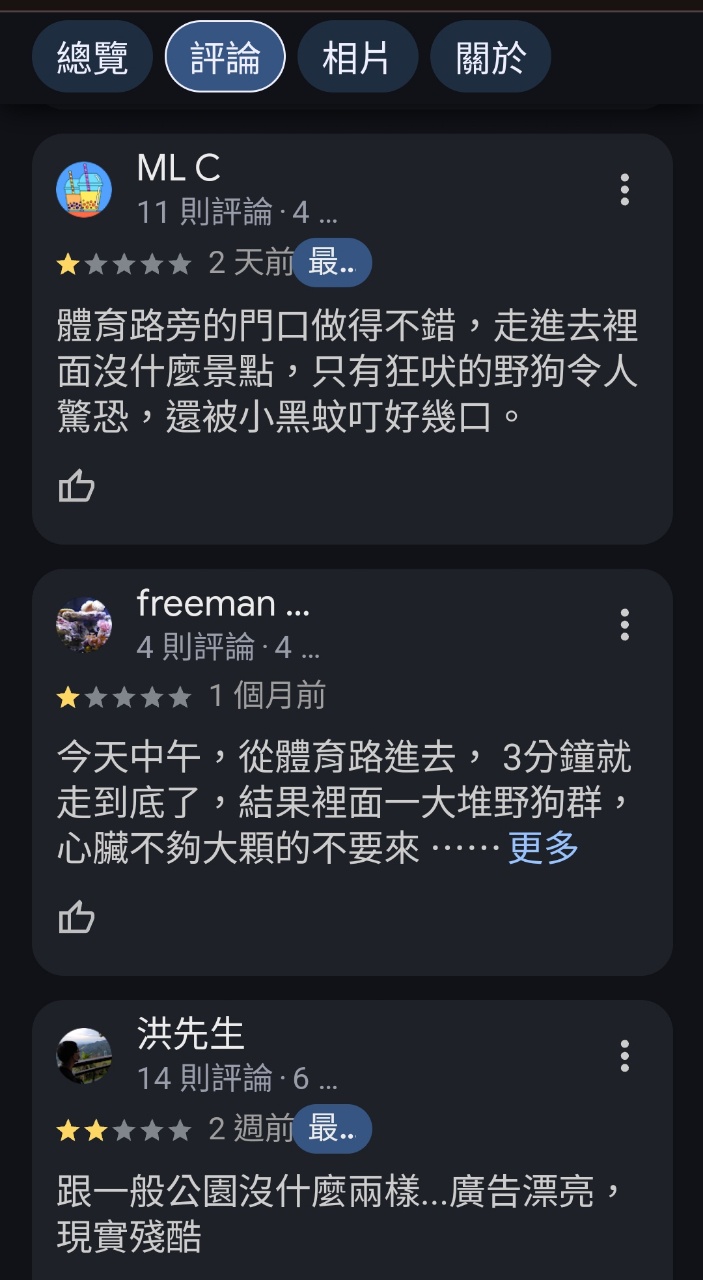Open overflow menu on 洪先生's review
Viewport: 703px width, 1280px height.
[x=624, y=1055]
